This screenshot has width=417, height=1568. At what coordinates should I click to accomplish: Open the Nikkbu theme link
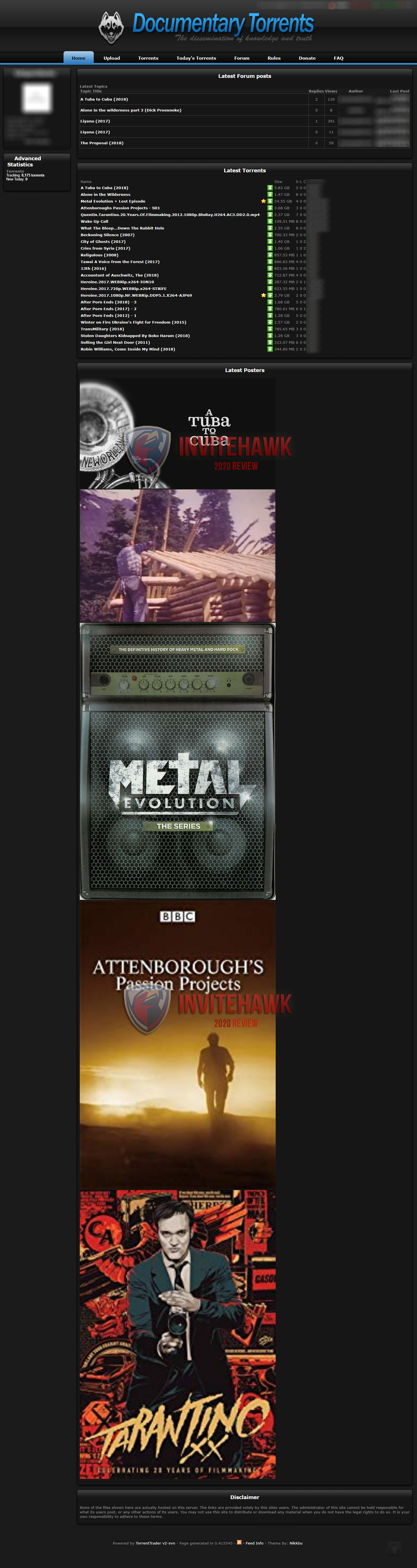point(296,1543)
